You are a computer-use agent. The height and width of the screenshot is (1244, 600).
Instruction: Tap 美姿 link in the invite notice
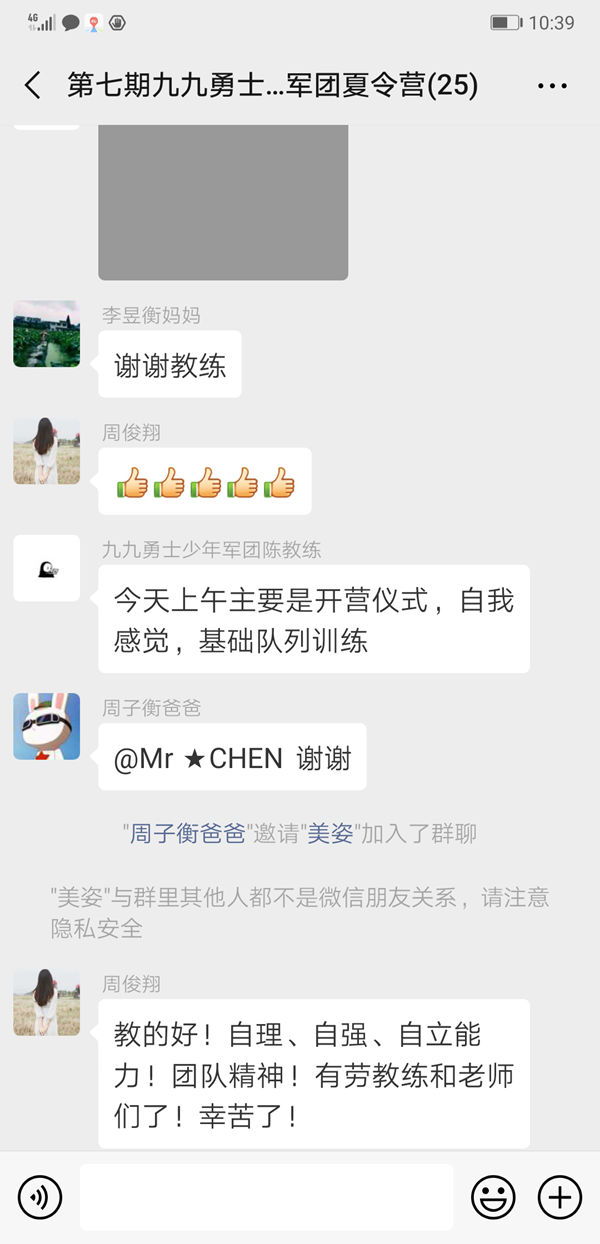click(330, 833)
